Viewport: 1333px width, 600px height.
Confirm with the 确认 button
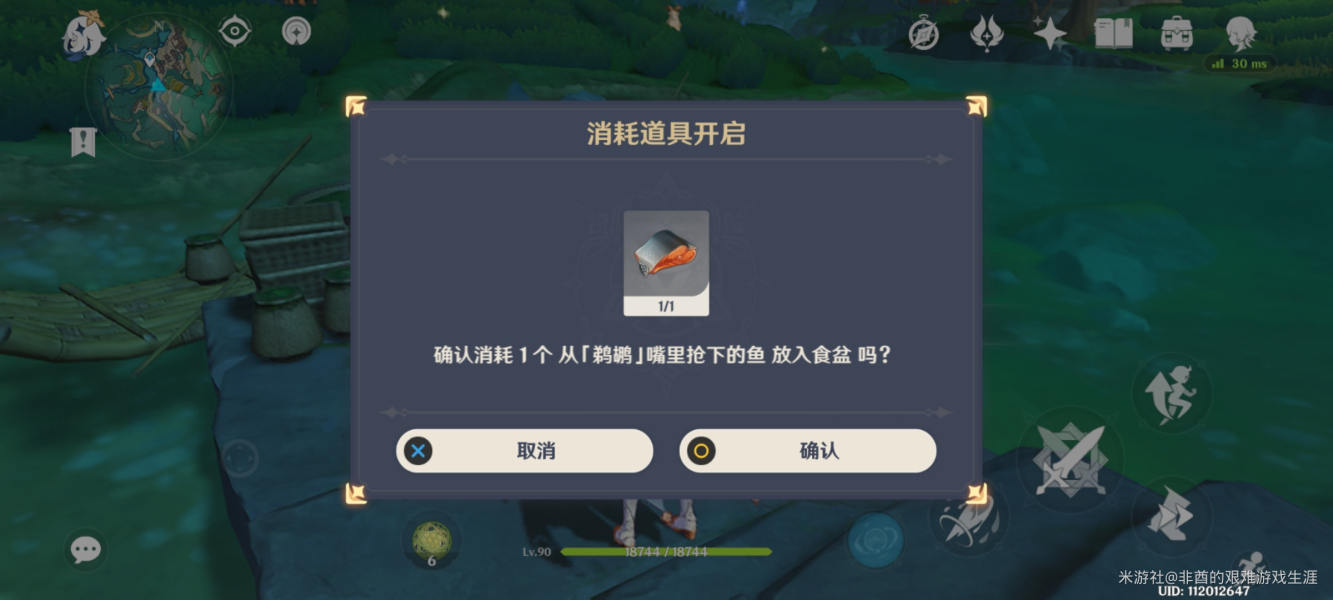(808, 451)
